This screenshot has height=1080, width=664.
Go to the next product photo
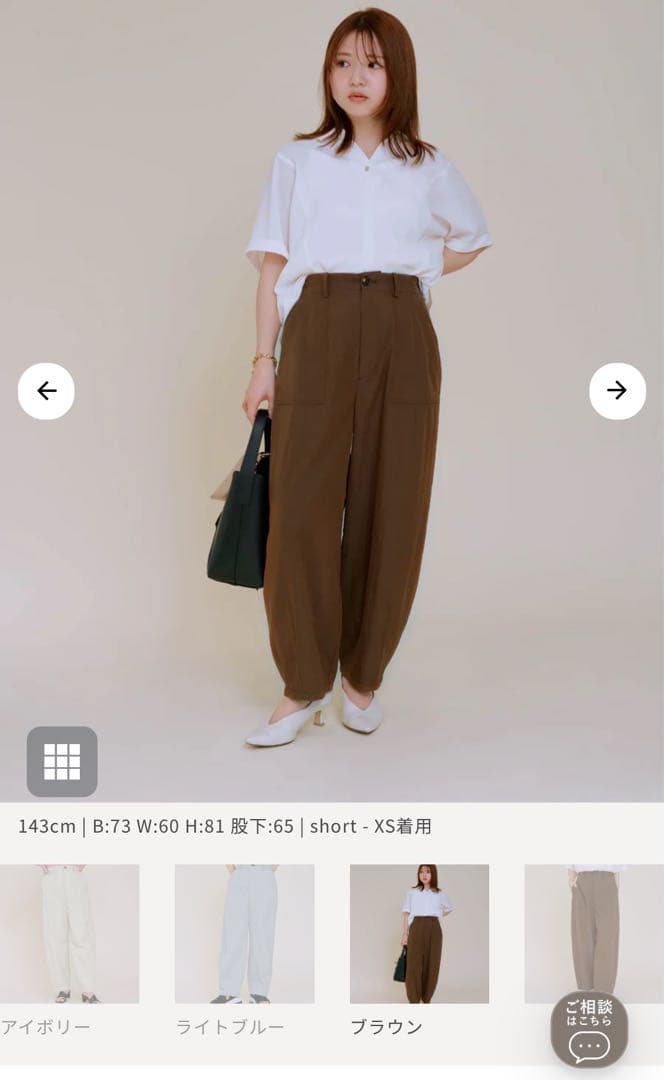617,391
